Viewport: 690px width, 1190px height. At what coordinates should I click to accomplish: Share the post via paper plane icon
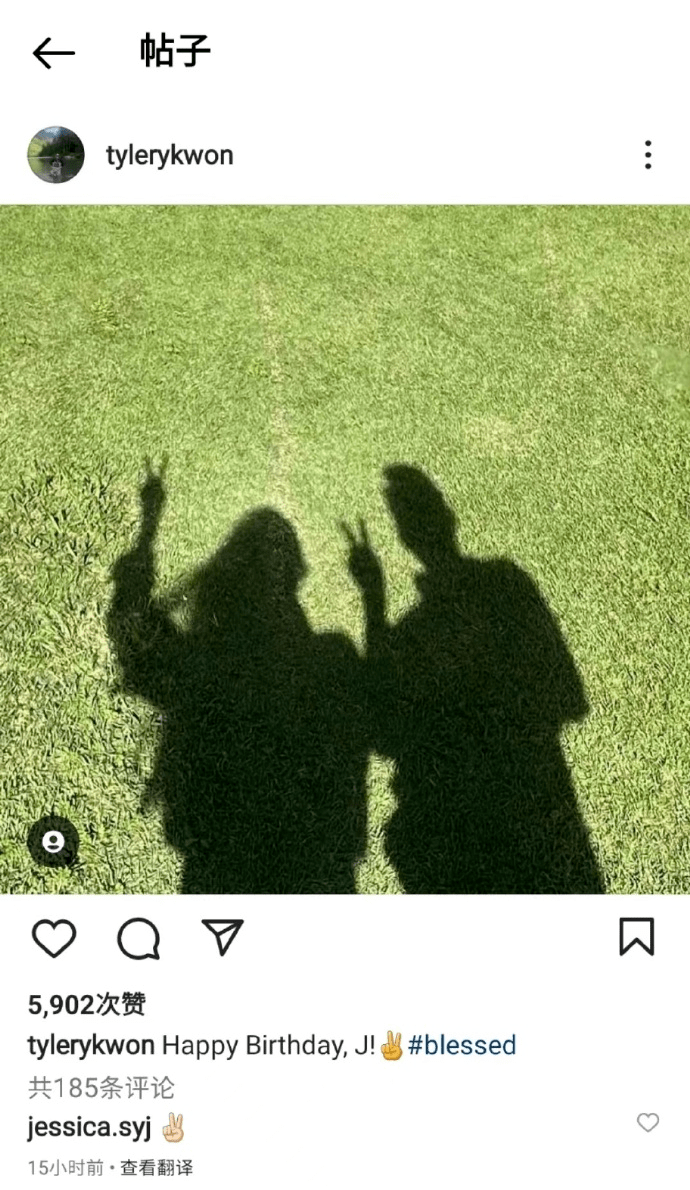point(222,937)
